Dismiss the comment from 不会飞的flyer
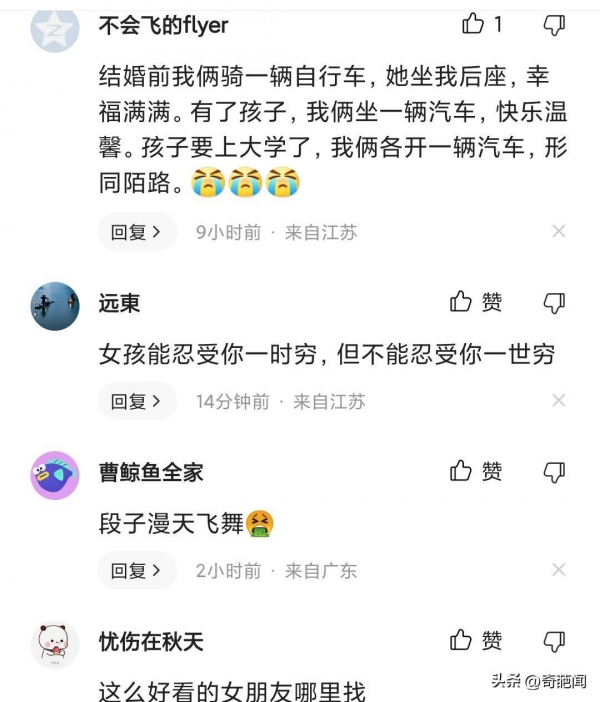The image size is (600, 702). pos(559,232)
